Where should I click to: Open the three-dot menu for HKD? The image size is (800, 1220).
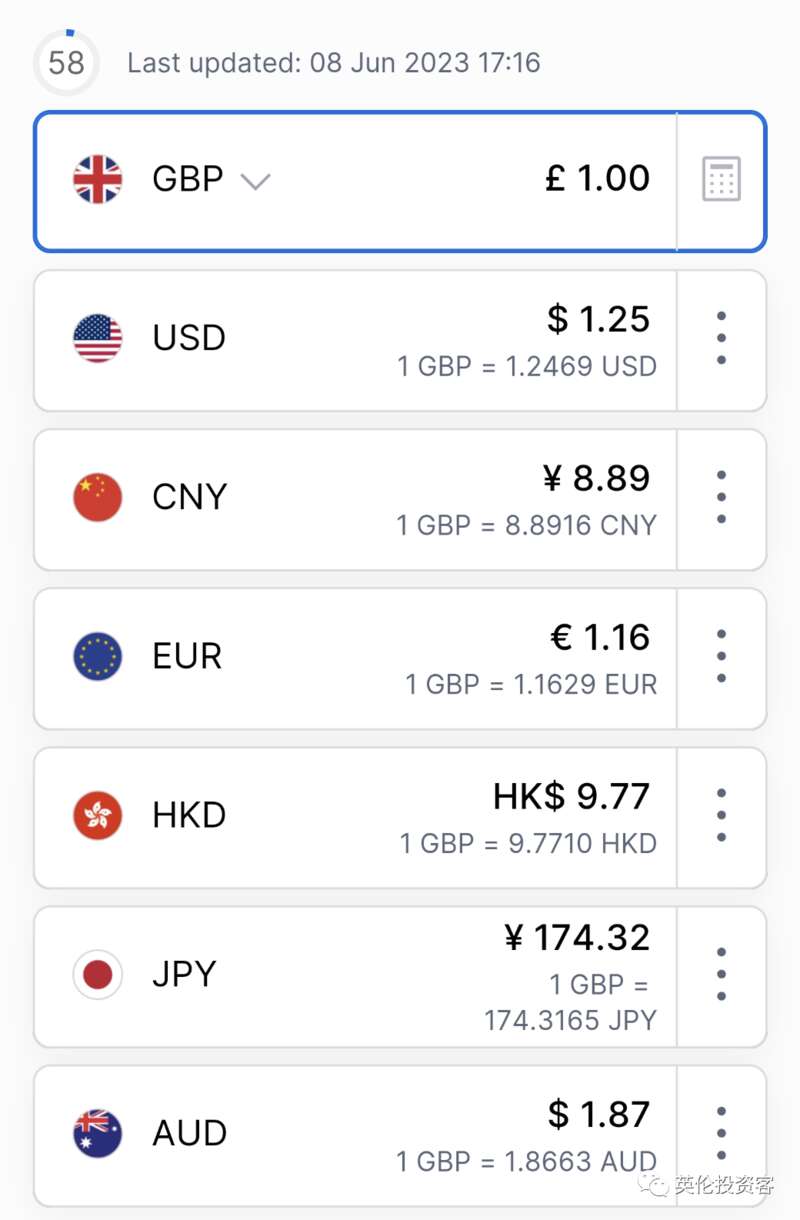[x=721, y=815]
